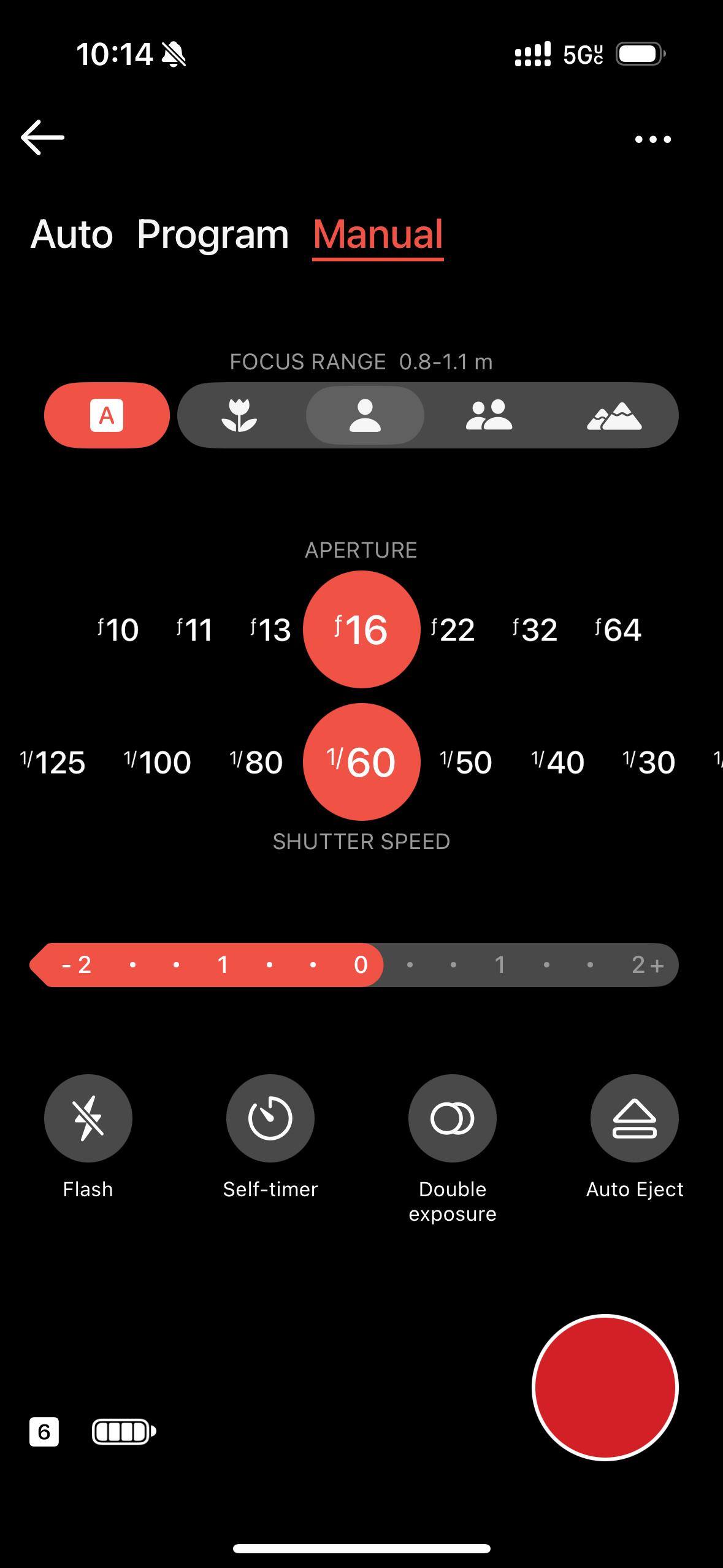Choose the mountain landscape focus range
Viewport: 723px width, 1568px height.
pos(614,415)
